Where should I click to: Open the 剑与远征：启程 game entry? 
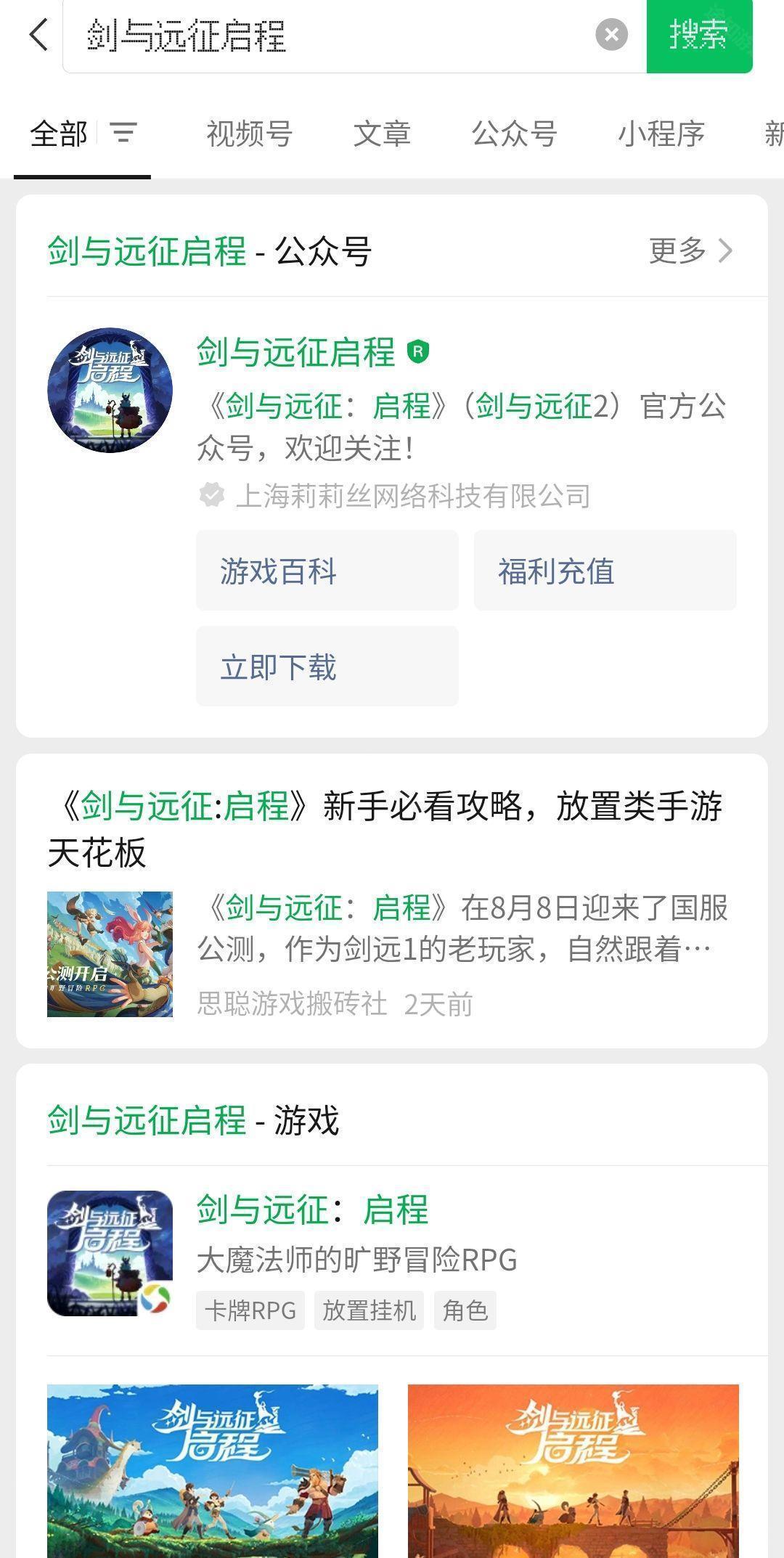click(312, 1210)
